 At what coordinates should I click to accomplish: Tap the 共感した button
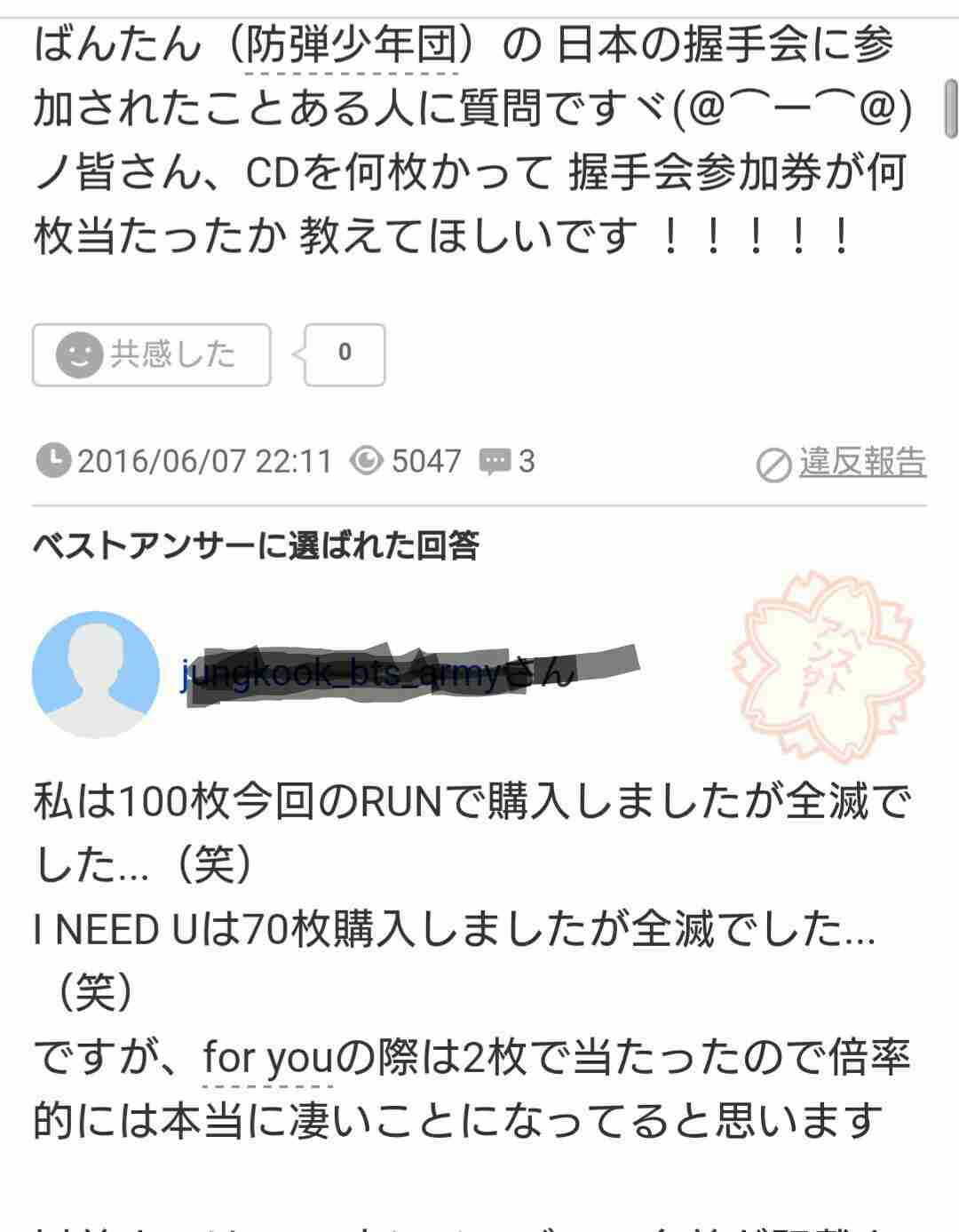[x=151, y=354]
